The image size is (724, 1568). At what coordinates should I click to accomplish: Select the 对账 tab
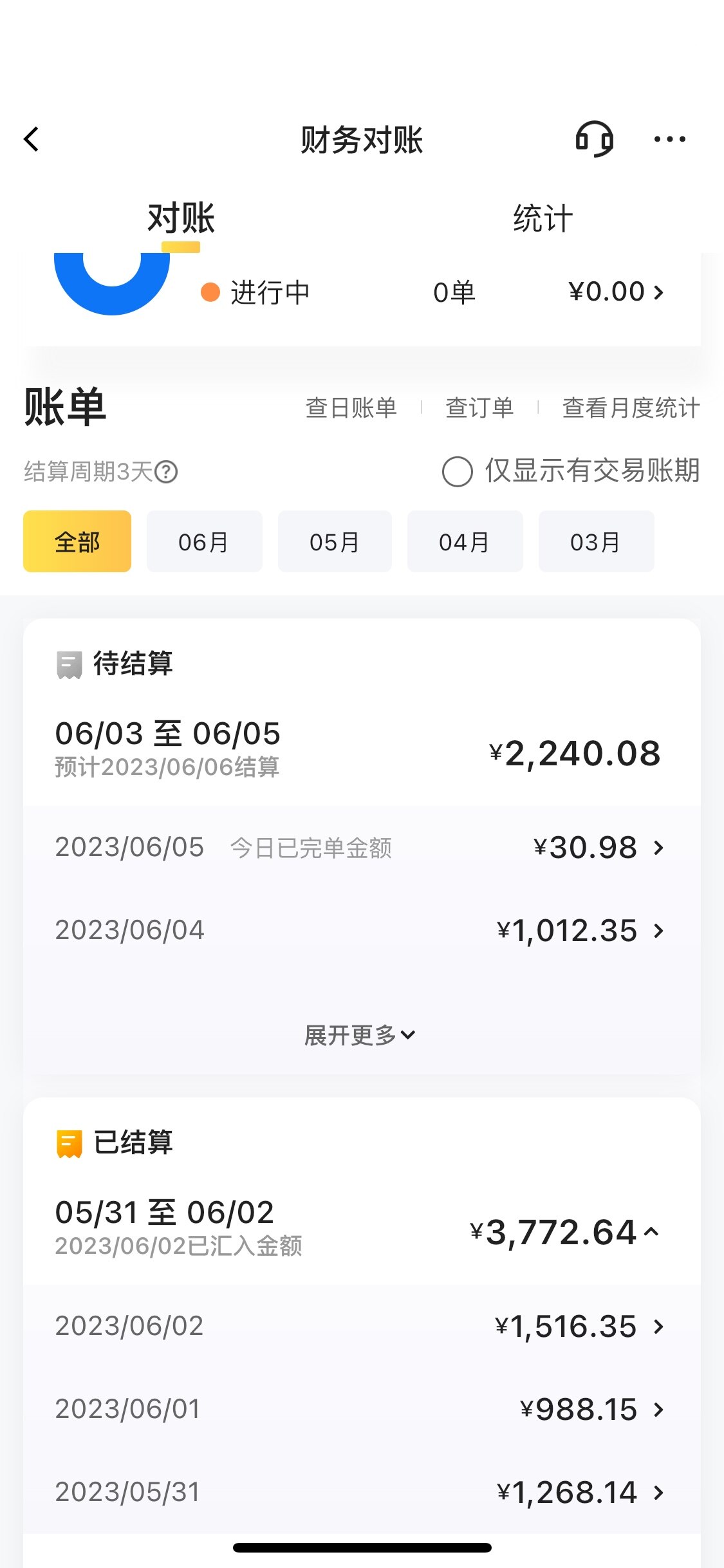[181, 218]
